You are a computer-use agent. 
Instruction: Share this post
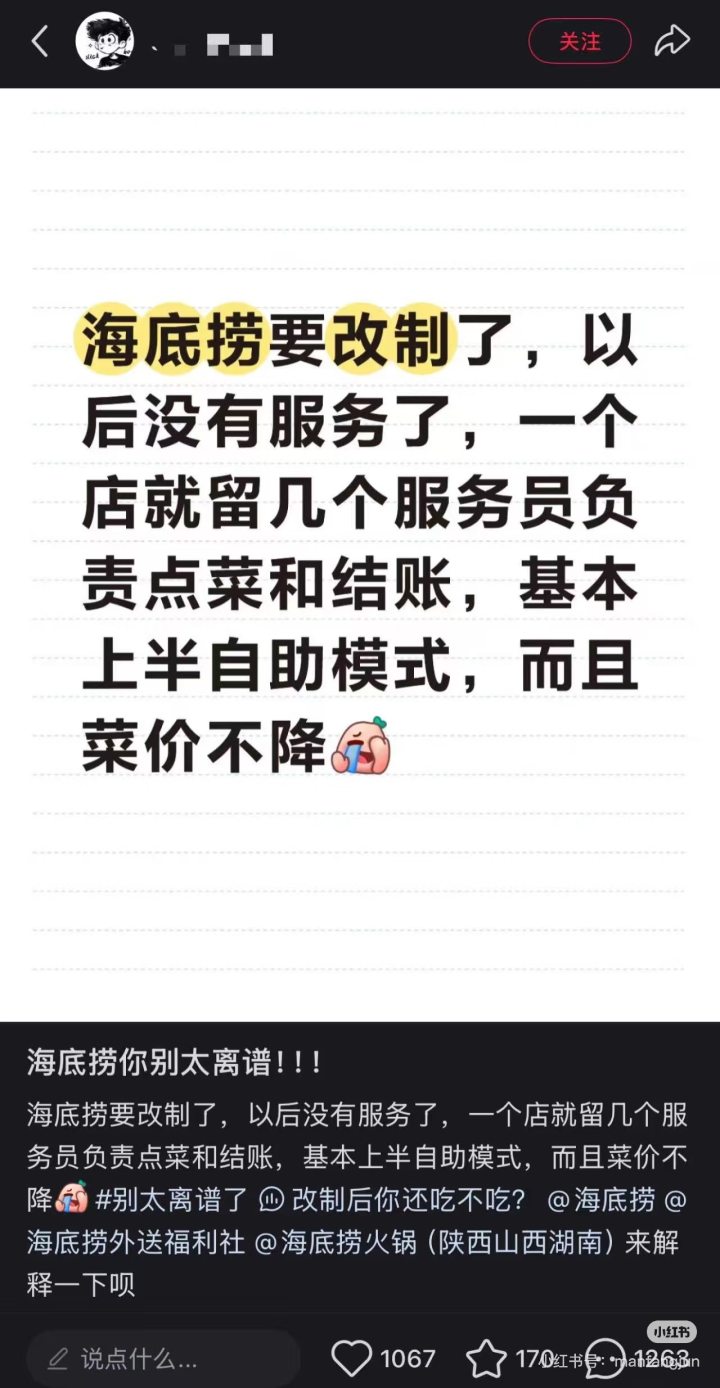pyautogui.click(x=672, y=42)
